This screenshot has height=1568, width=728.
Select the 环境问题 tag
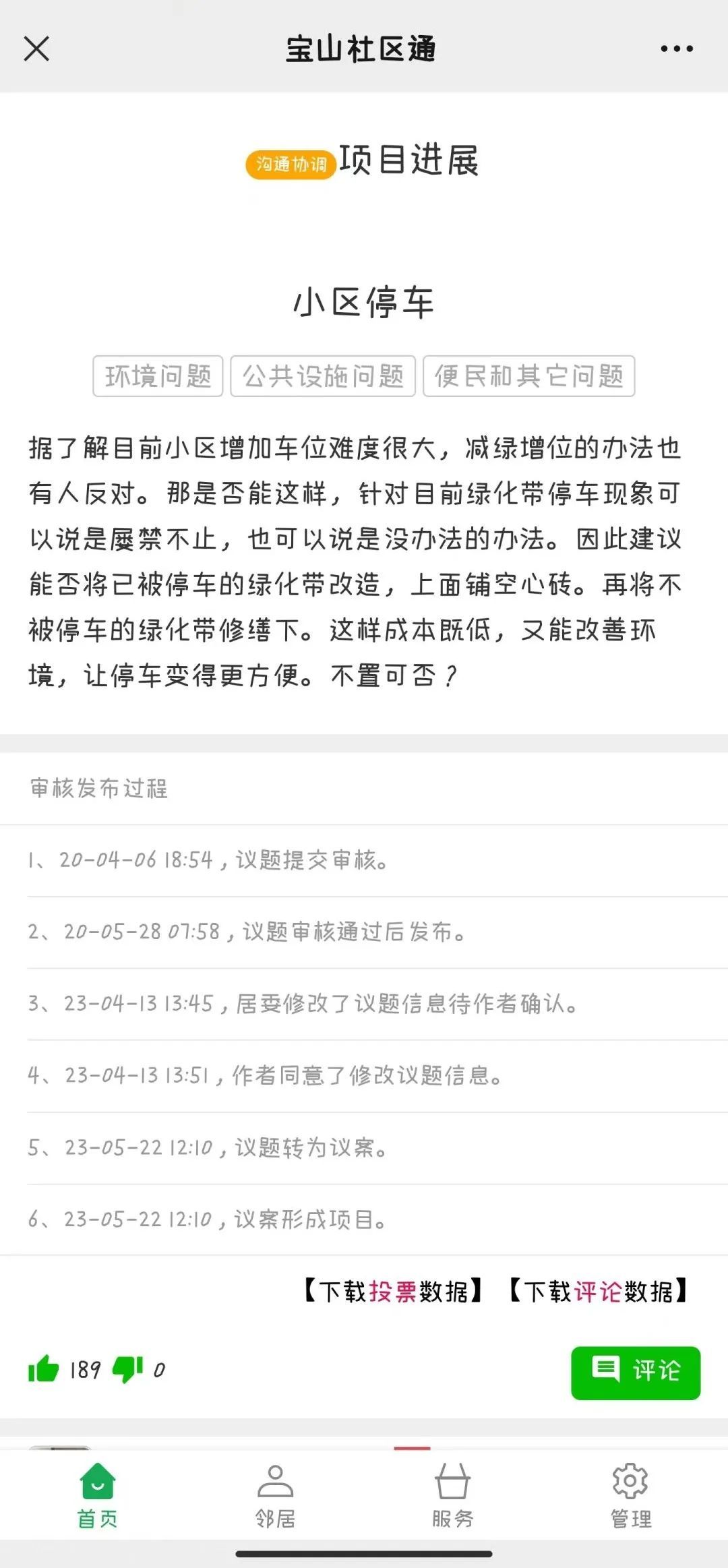(158, 376)
